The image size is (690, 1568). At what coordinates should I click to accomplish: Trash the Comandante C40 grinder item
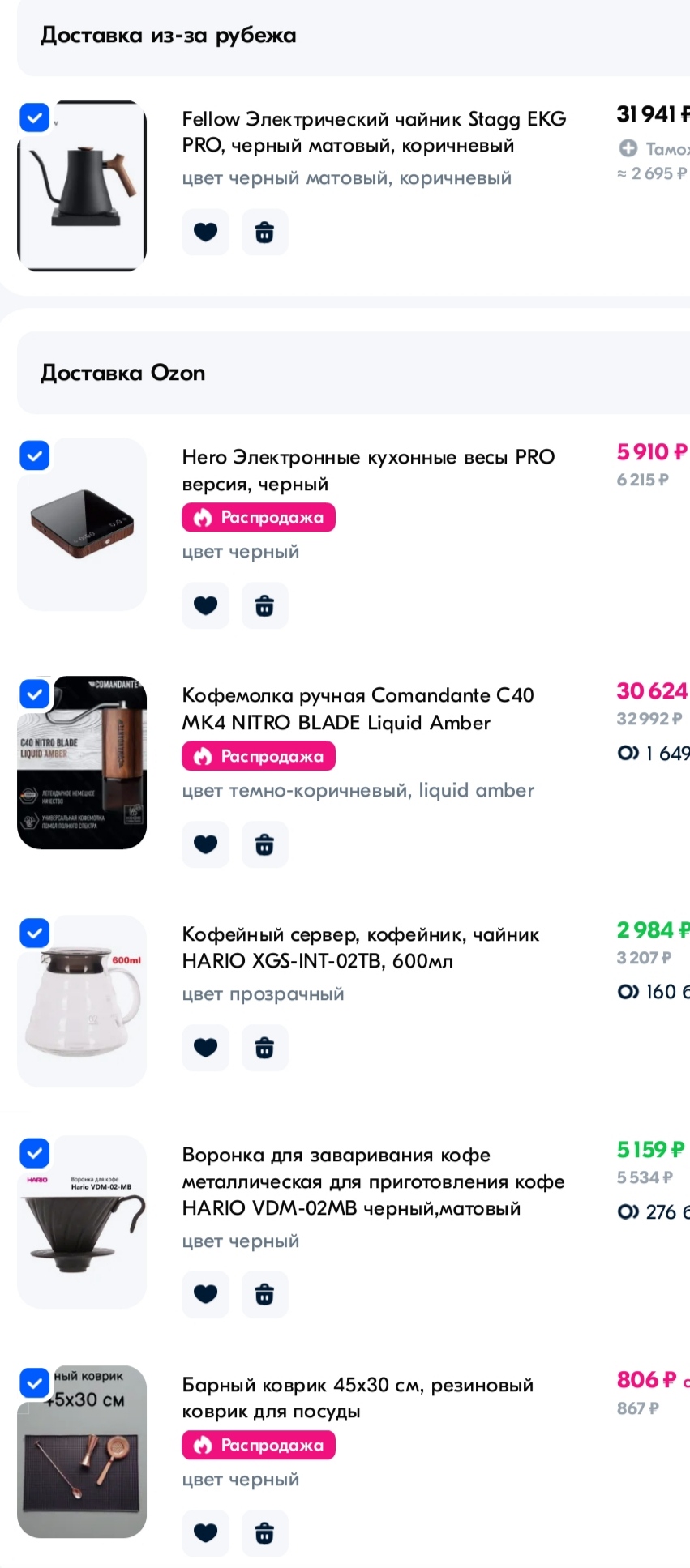click(264, 844)
